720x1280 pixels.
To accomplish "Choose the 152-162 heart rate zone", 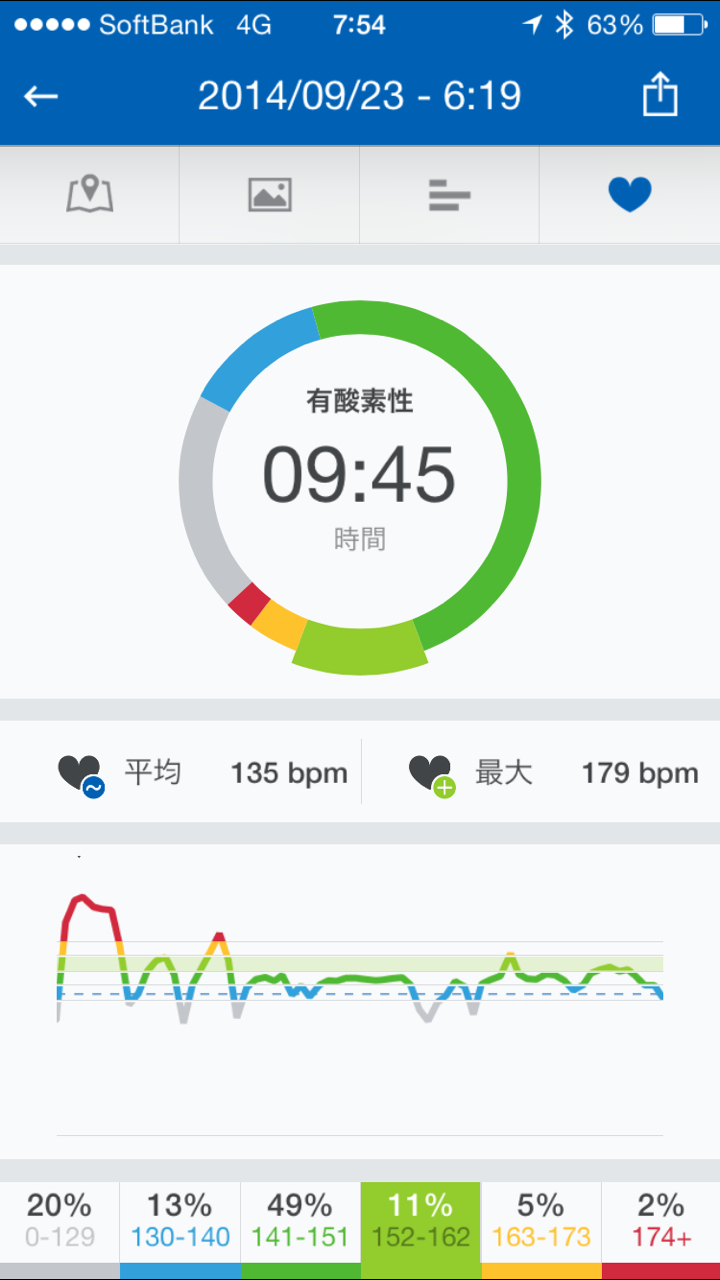I will point(420,1221).
